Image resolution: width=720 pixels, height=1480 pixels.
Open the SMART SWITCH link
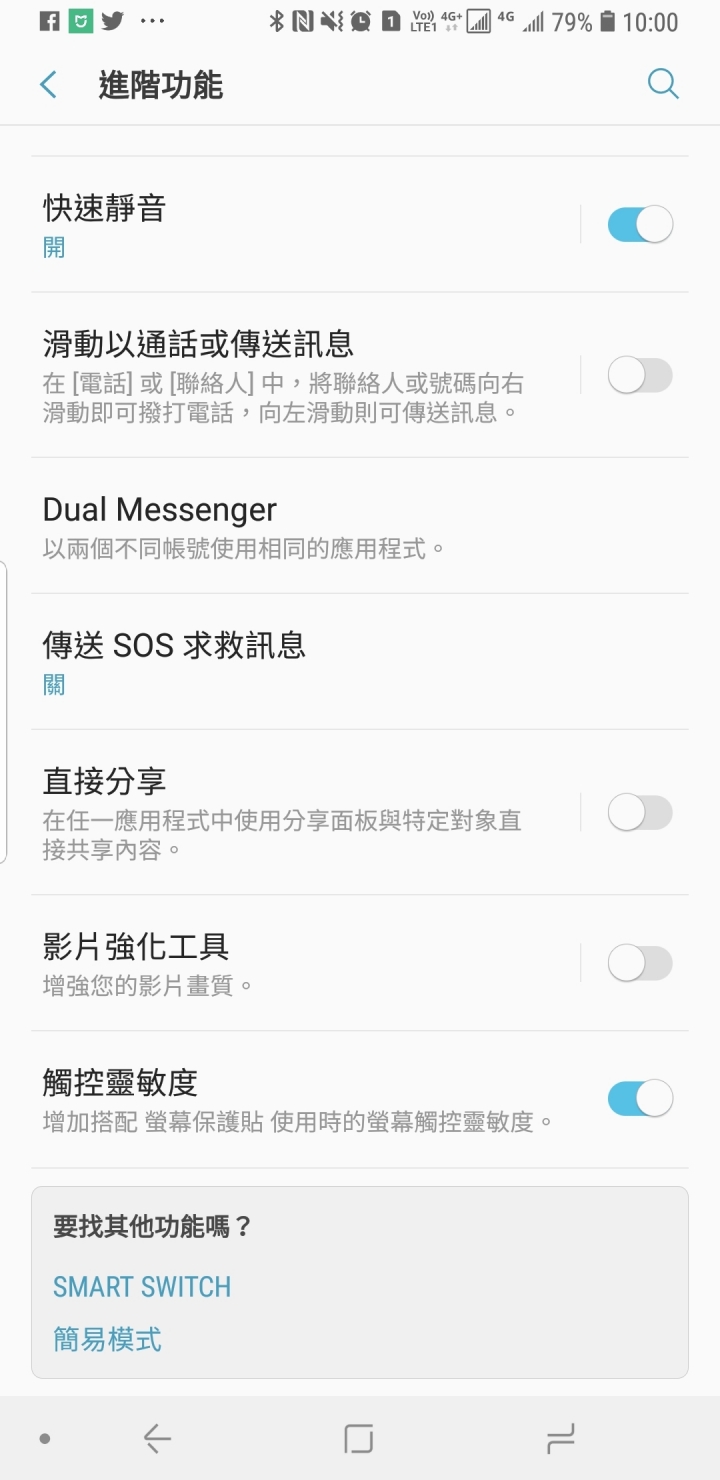[x=142, y=1287]
